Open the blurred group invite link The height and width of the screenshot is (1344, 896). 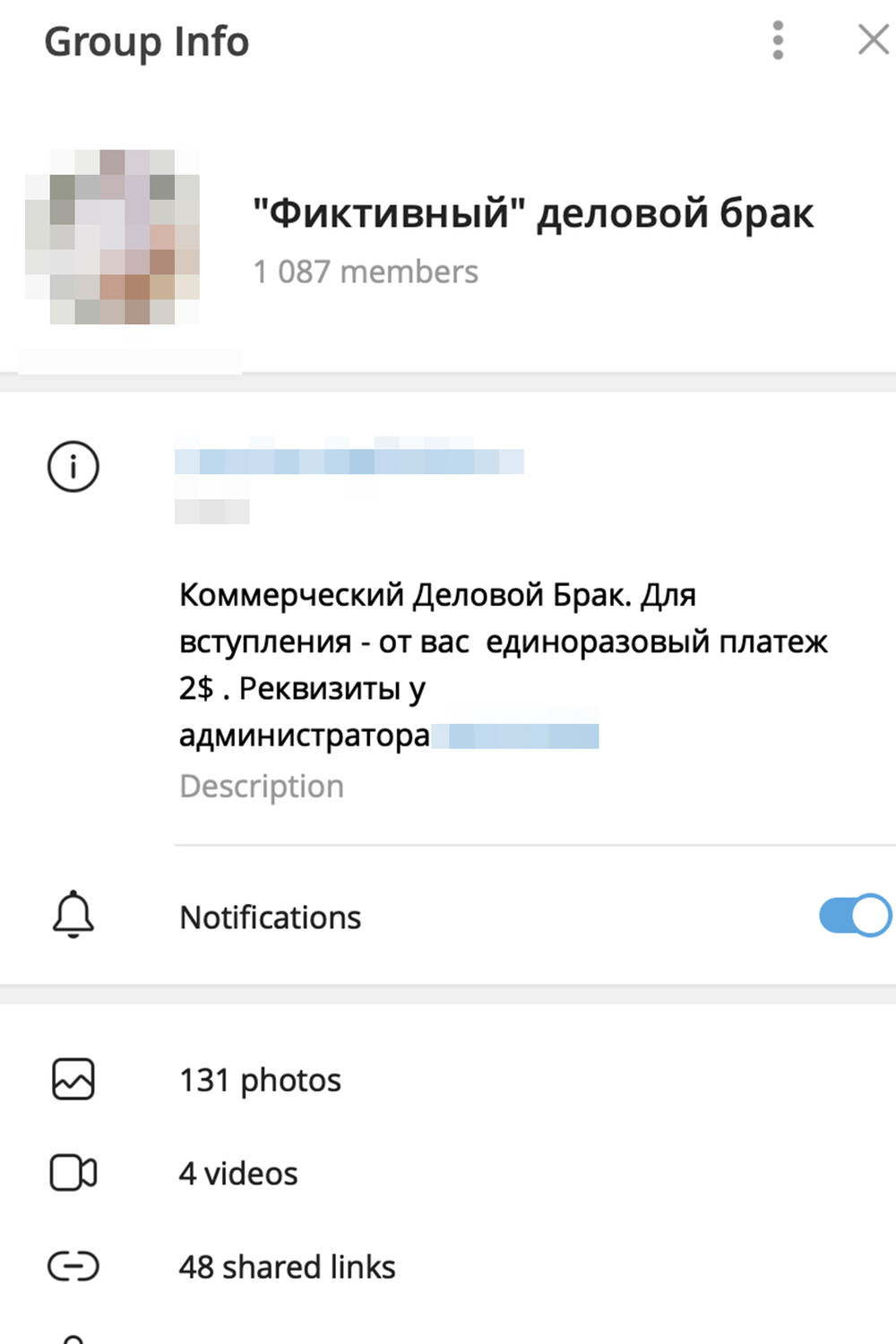click(x=349, y=462)
